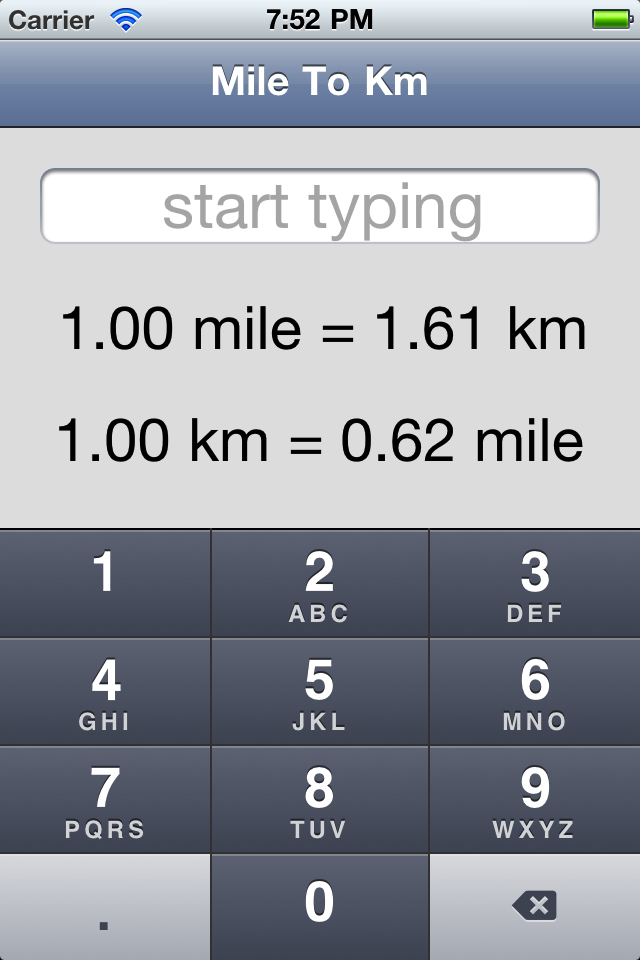Choose the 9 WXYZ key
Viewport: 640px width, 960px height.
pos(535,800)
